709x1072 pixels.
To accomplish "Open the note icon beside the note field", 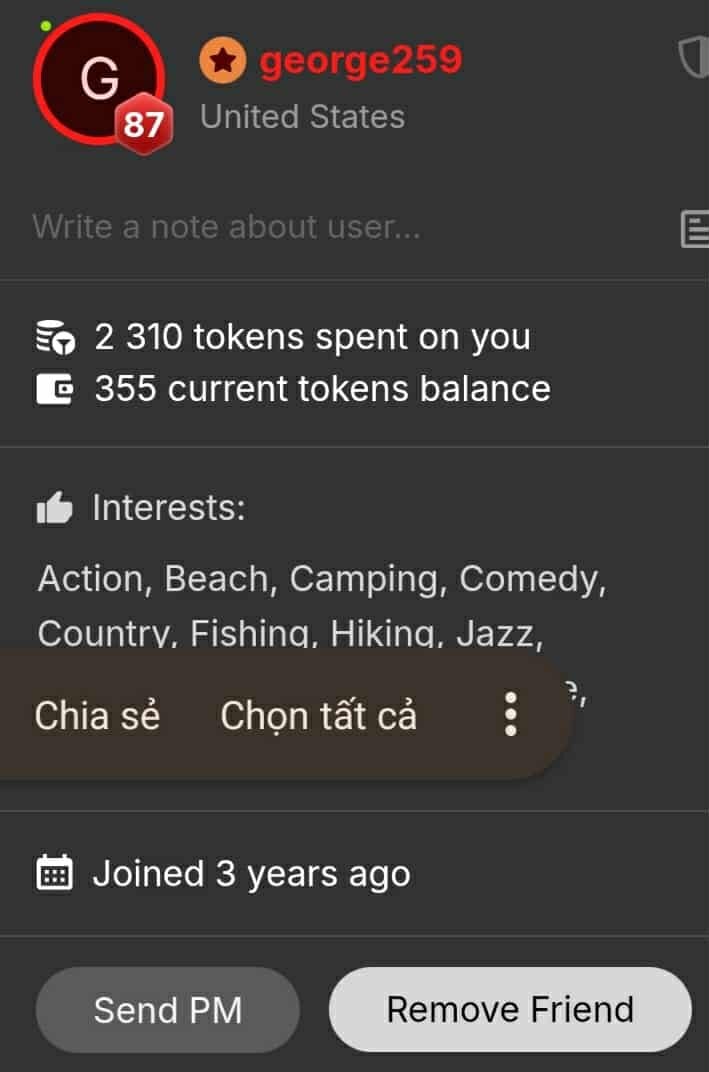I will pos(694,229).
